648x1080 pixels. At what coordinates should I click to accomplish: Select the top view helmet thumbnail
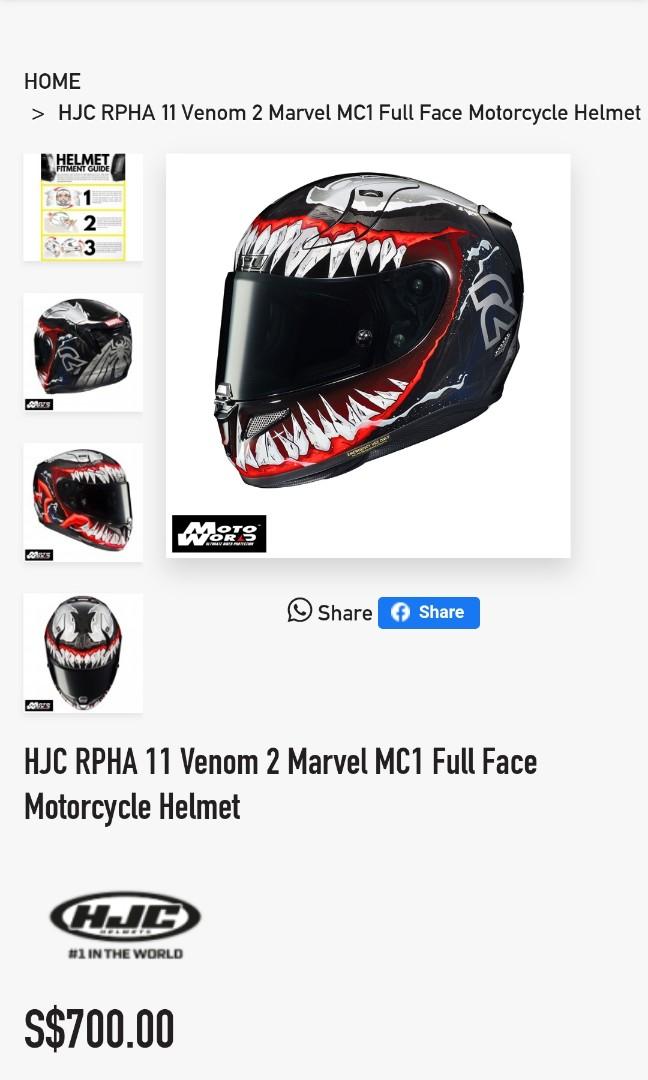[x=83, y=652]
